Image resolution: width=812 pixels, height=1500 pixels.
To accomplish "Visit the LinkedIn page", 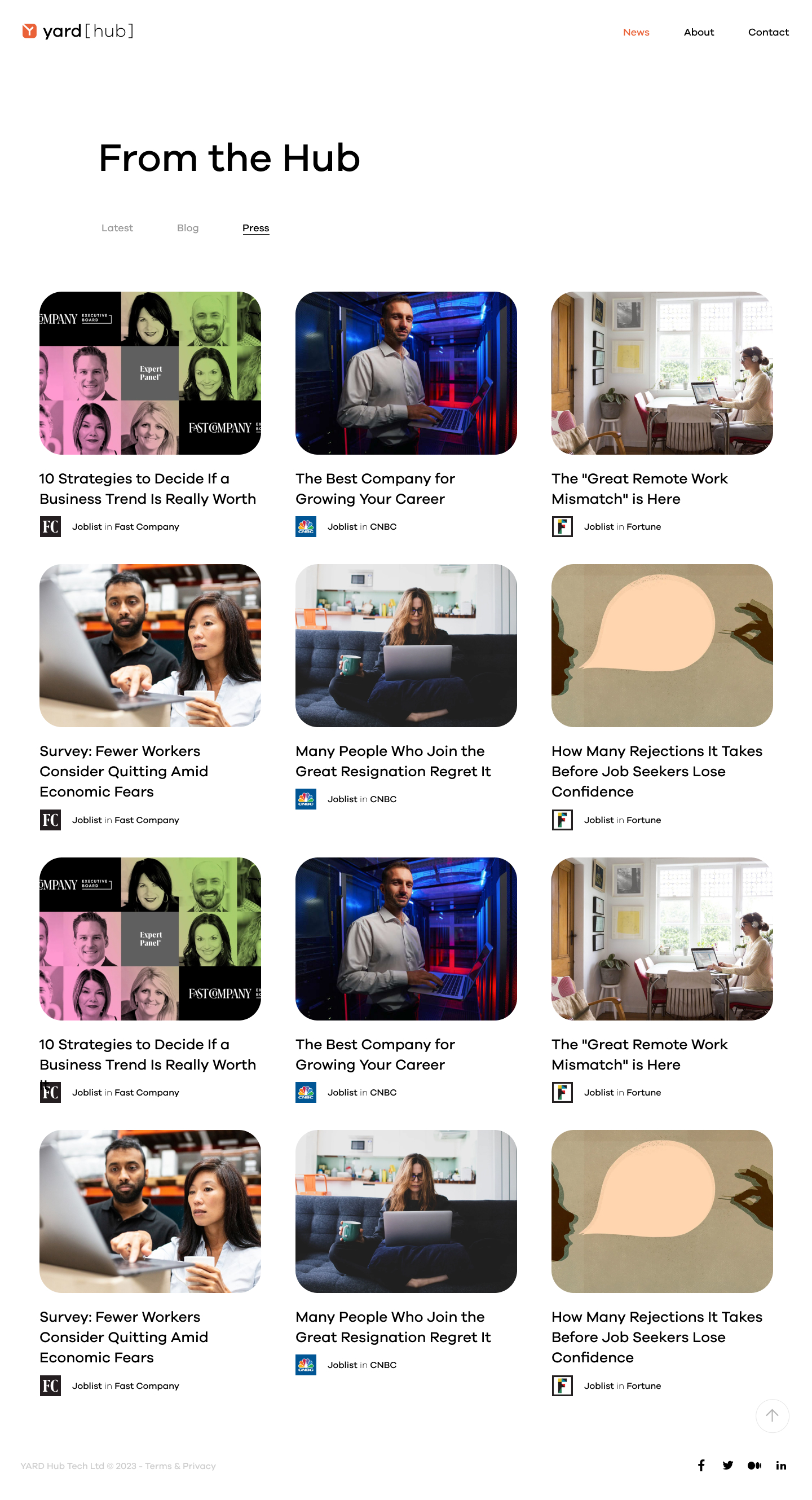I will tap(780, 1465).
